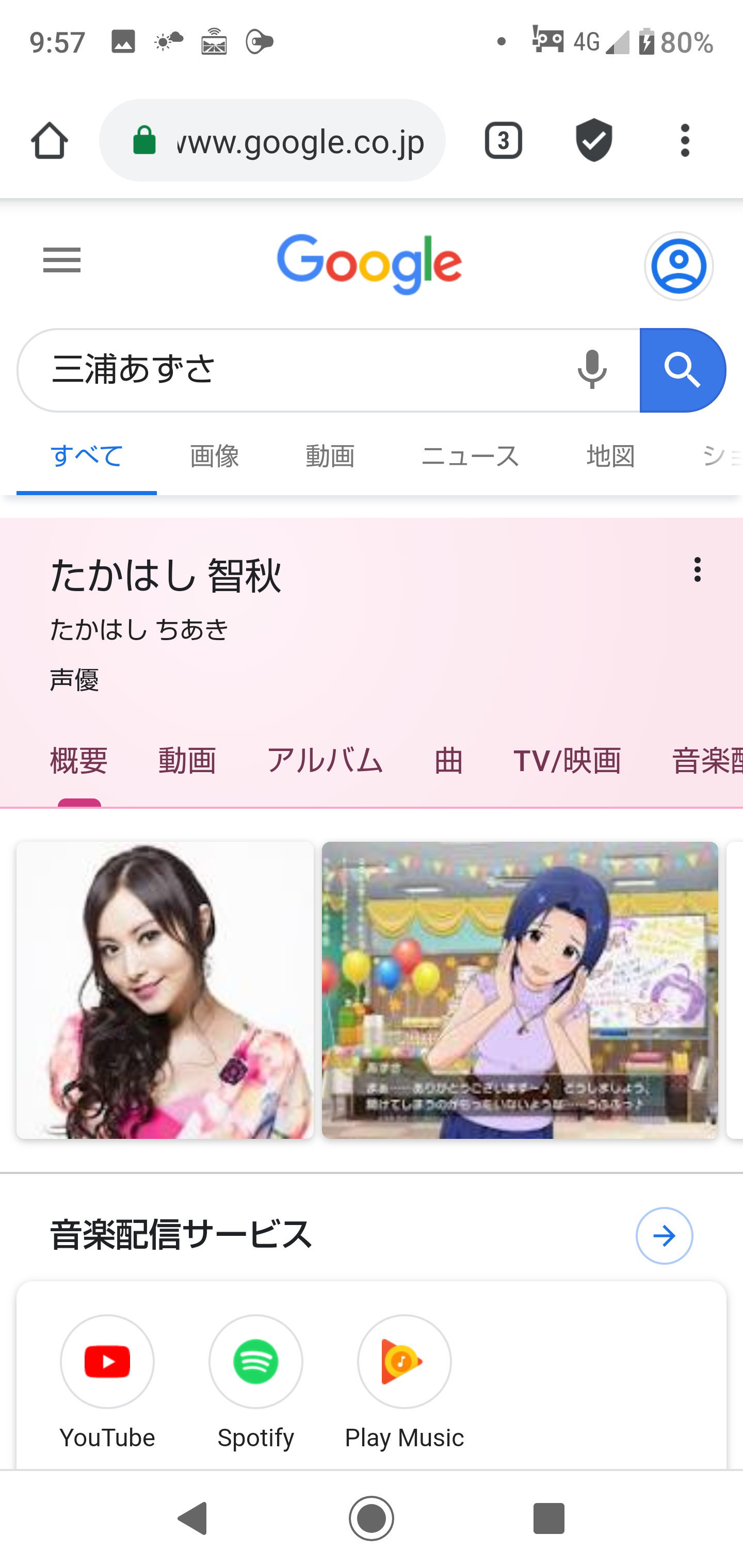Open the portrait photo of the voice actress
The image size is (743, 1568).
click(x=165, y=990)
